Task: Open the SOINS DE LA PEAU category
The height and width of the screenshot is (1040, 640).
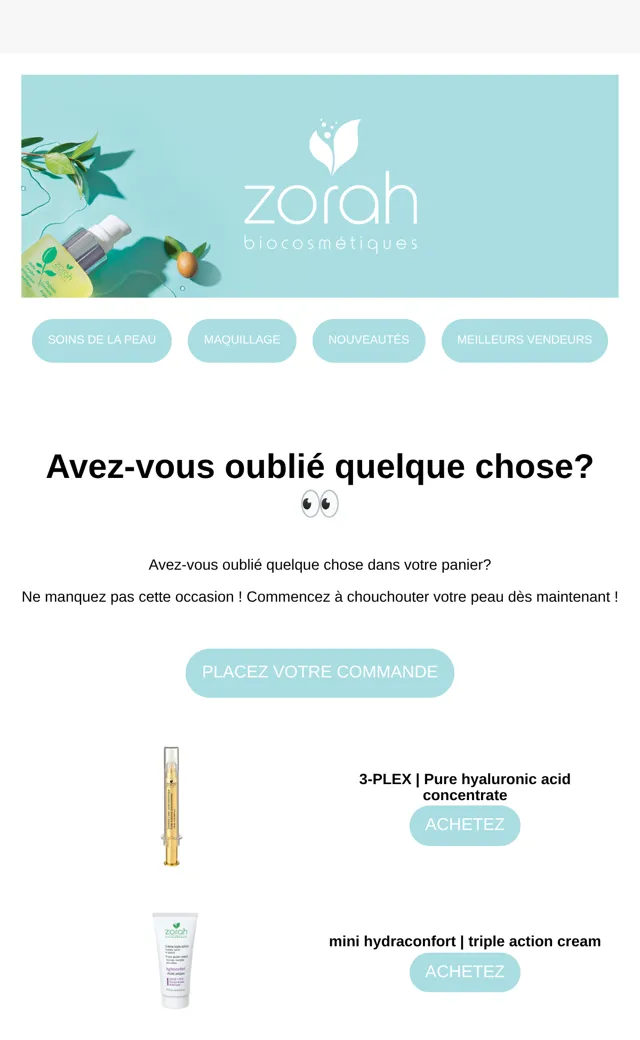Action: pyautogui.click(x=101, y=340)
